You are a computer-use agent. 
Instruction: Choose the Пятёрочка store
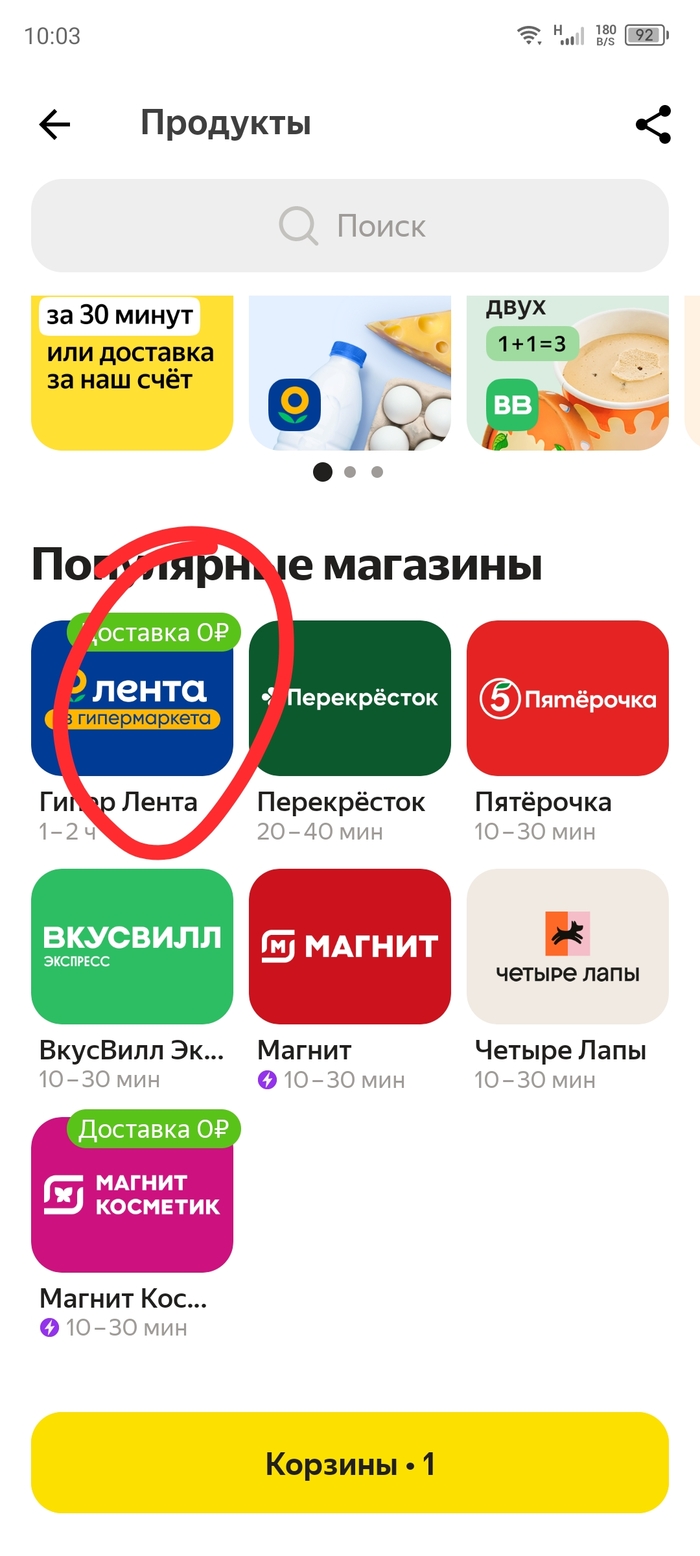[567, 698]
